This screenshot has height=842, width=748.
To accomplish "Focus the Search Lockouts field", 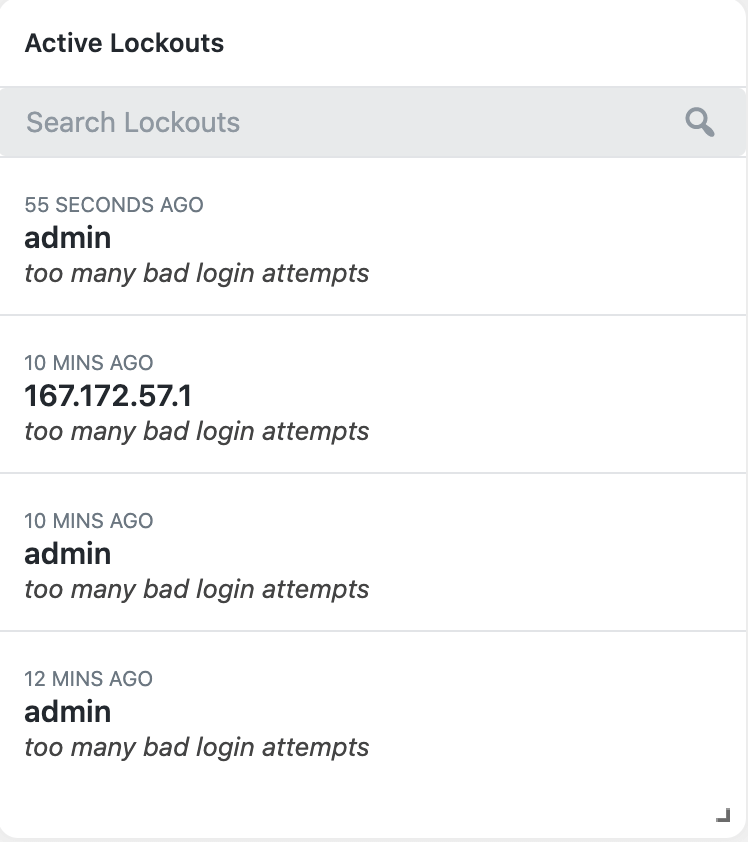I will (x=340, y=122).
